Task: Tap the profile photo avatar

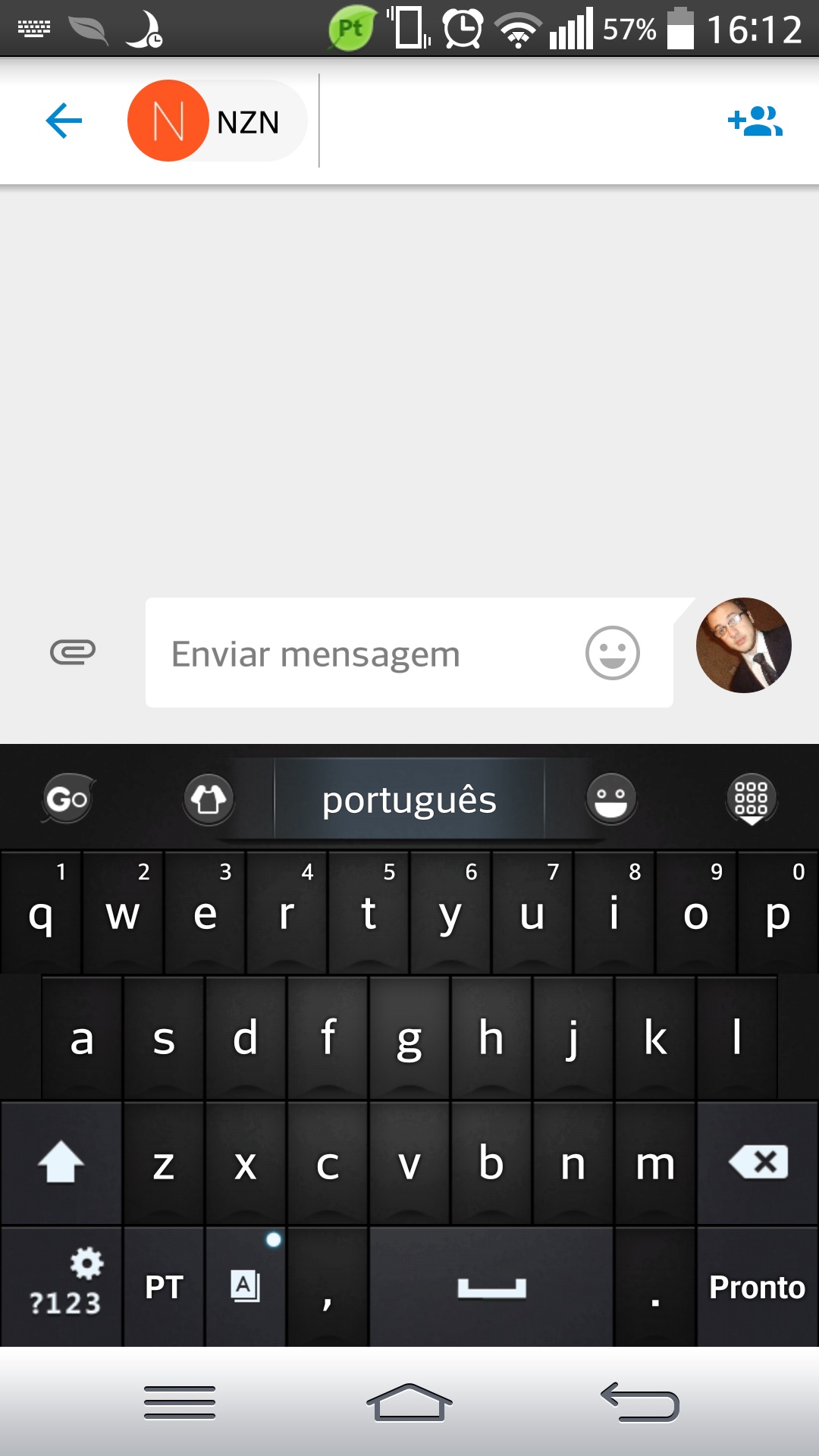Action: pos(743,645)
